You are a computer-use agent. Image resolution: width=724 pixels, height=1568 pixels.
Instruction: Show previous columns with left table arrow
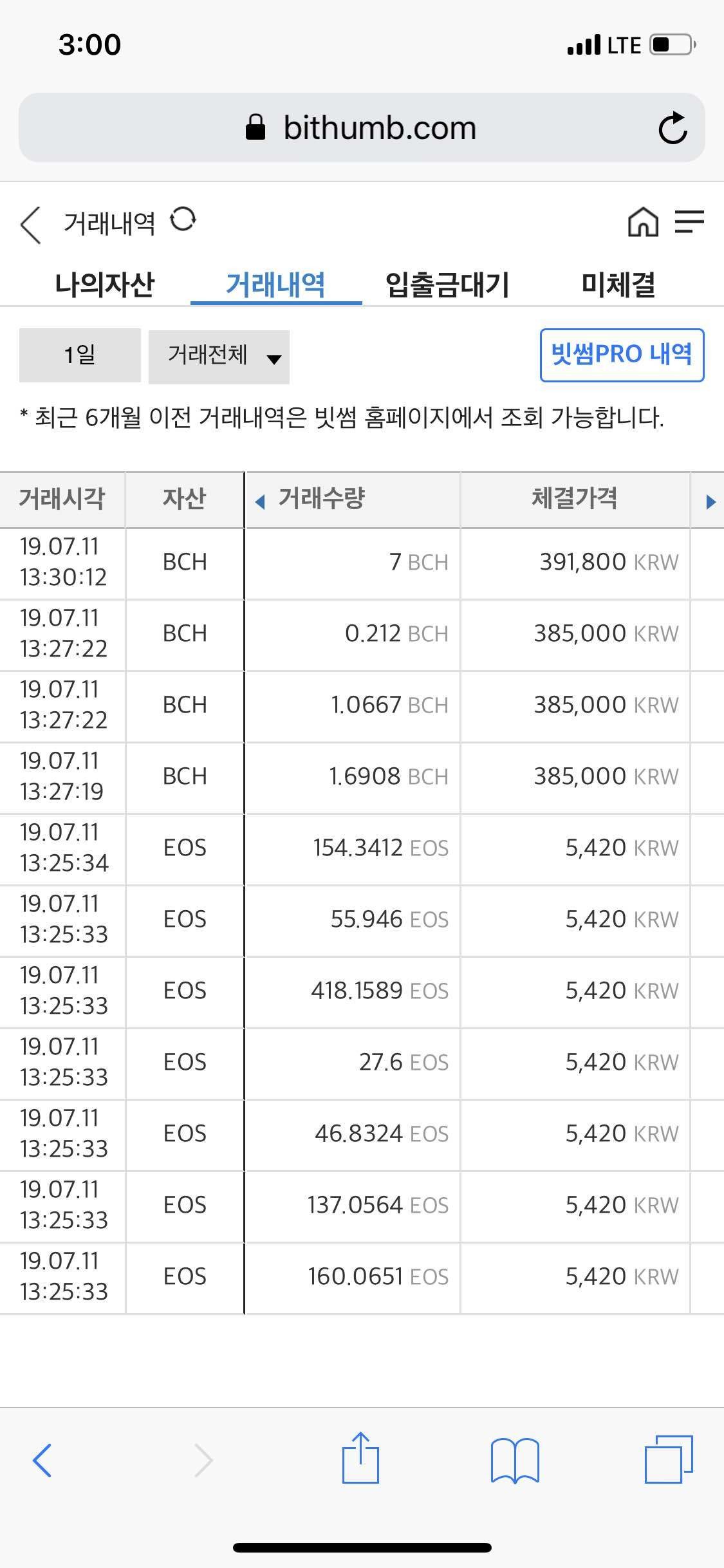click(260, 502)
